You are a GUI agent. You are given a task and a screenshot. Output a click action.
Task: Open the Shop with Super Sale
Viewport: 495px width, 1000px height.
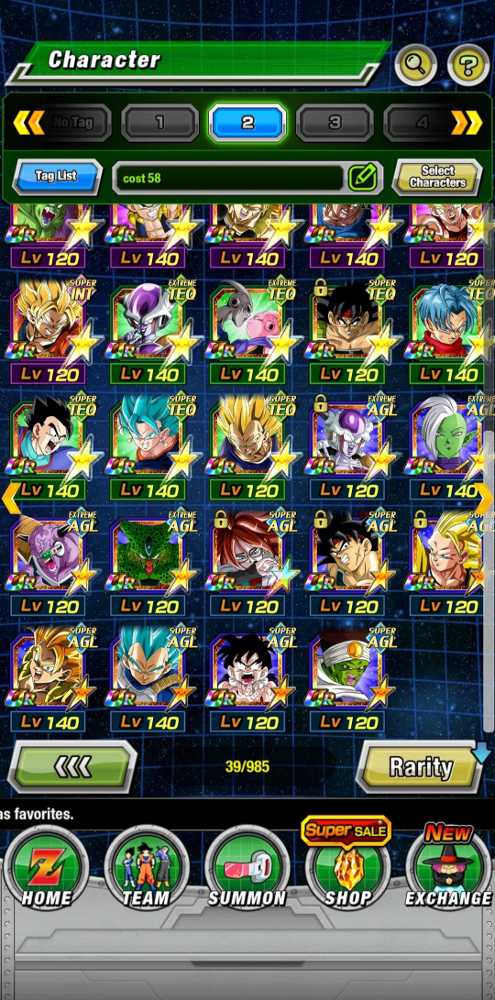348,864
